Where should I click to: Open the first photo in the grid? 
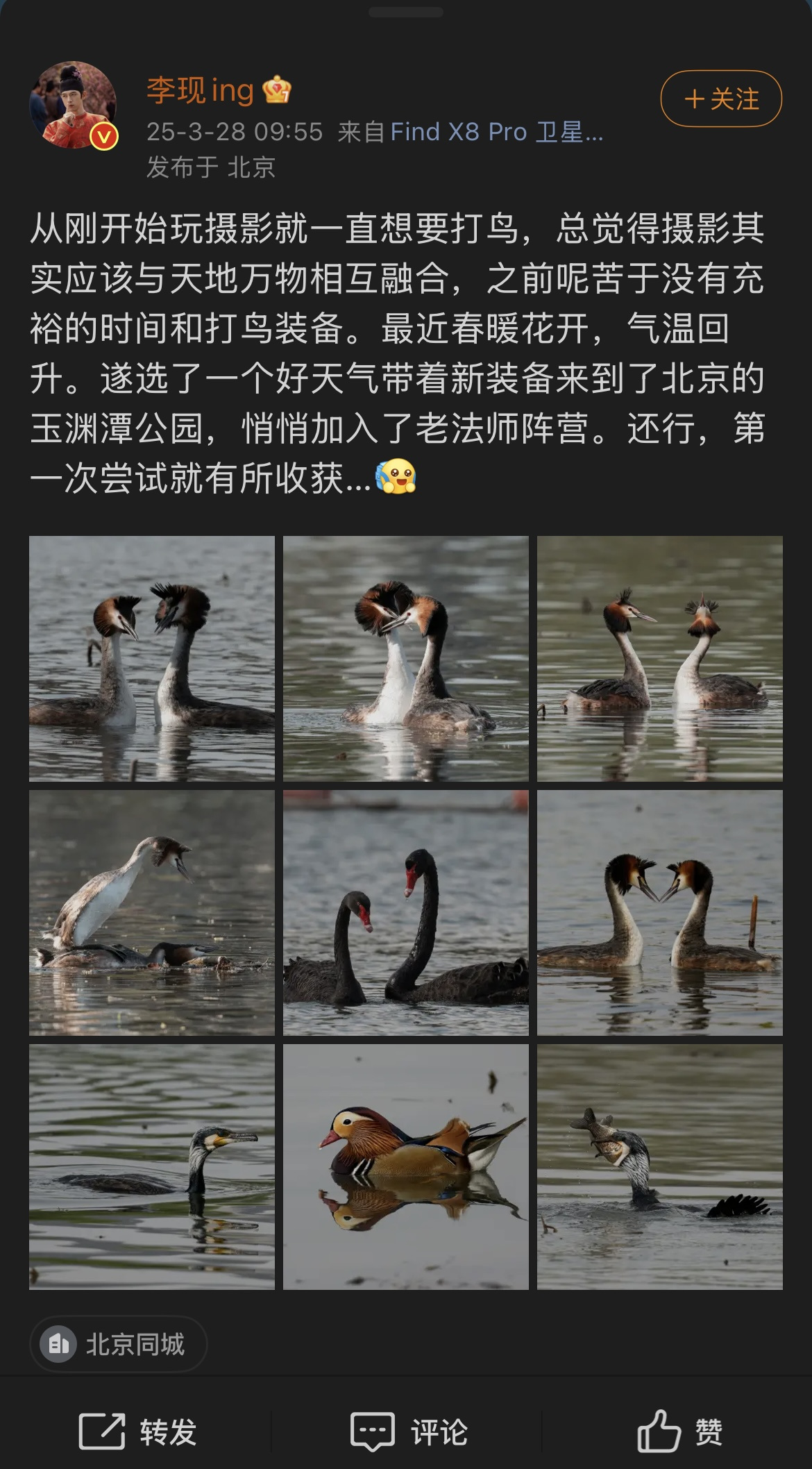152,658
